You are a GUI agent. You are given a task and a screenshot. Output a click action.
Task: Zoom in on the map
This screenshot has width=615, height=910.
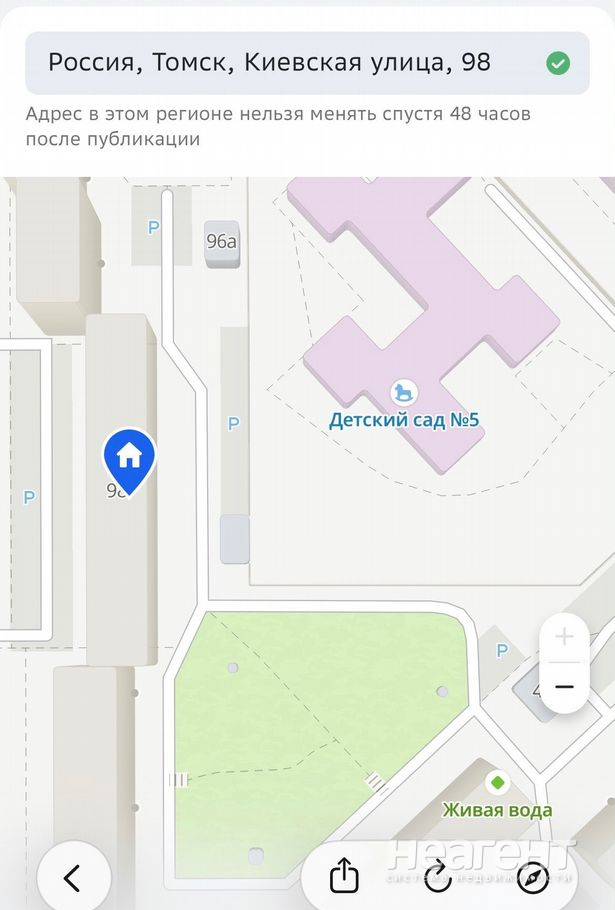564,637
